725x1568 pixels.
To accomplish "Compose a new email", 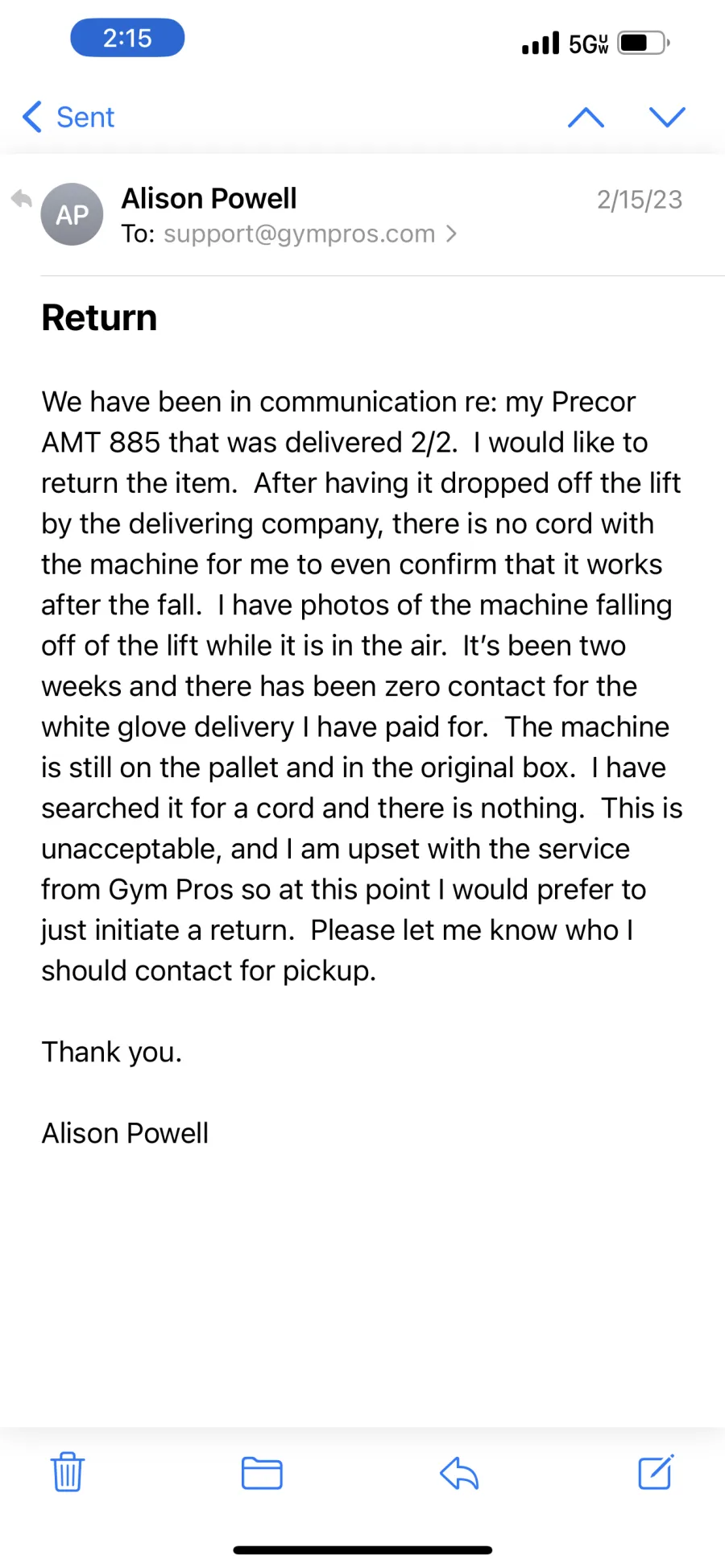I will point(656,1472).
